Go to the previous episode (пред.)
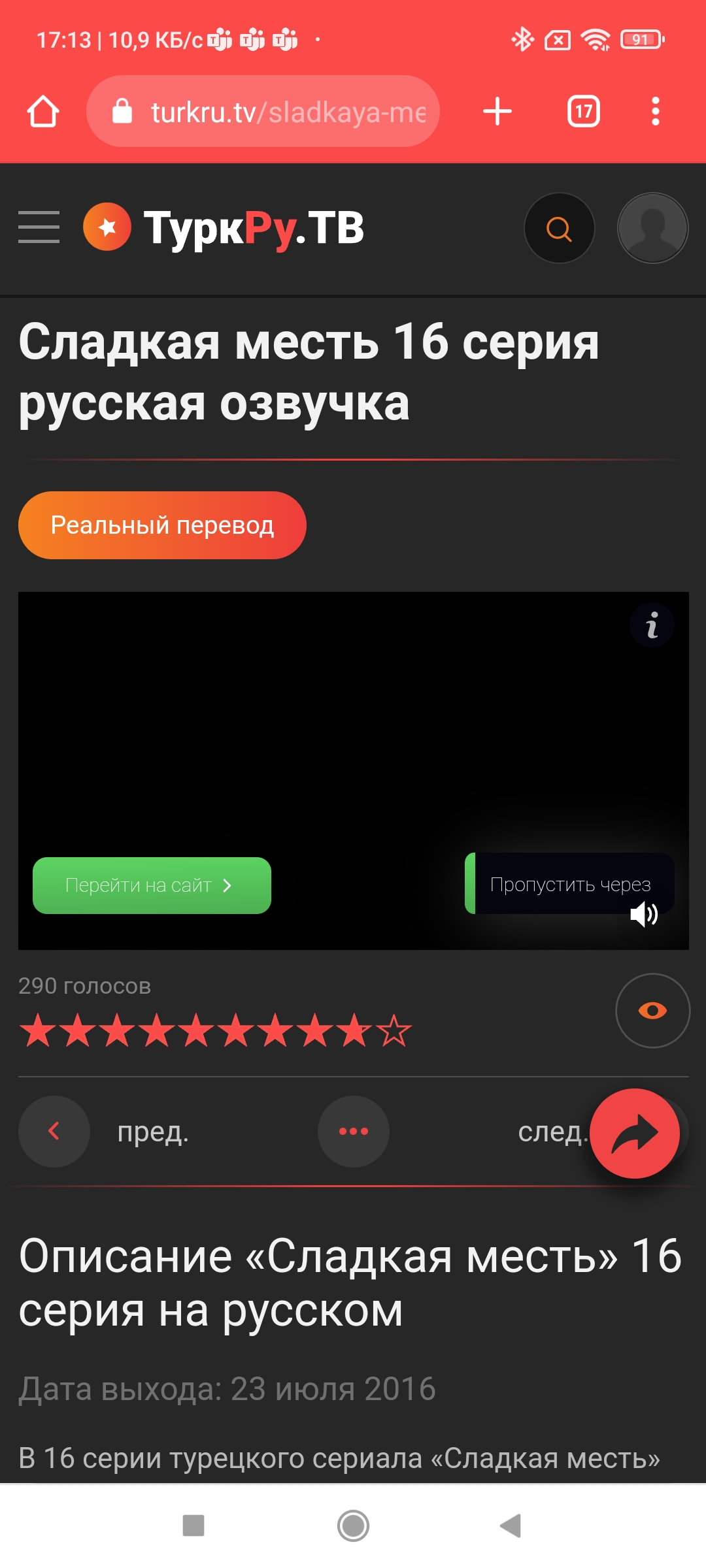The height and width of the screenshot is (1568, 706). (54, 1131)
